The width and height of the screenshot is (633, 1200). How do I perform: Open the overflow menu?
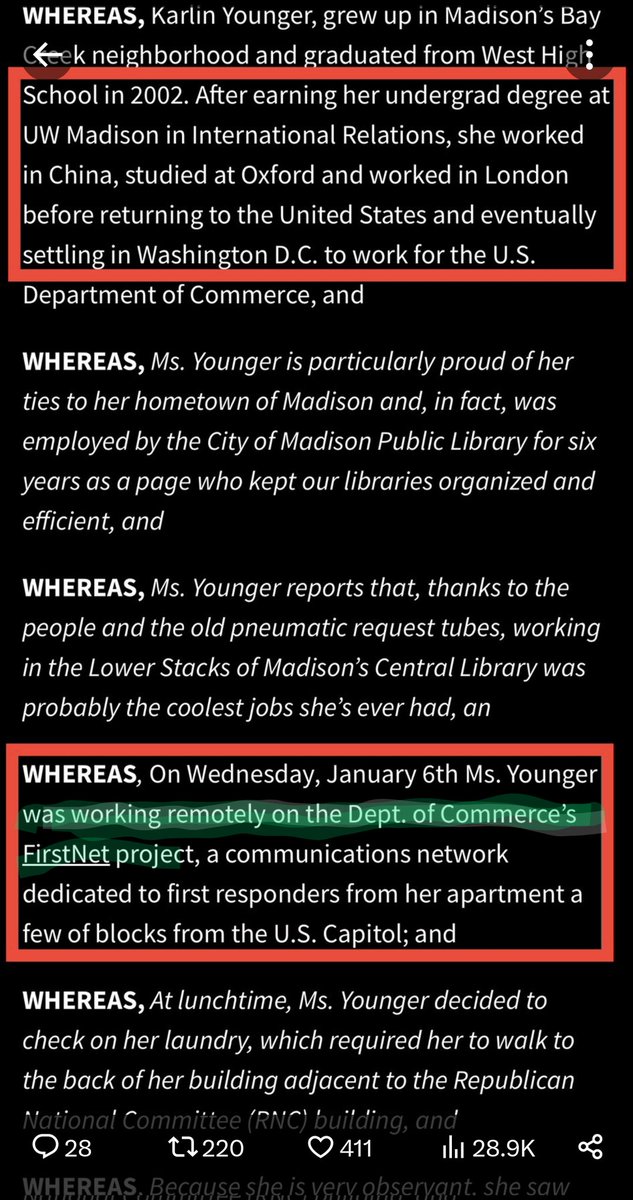coord(591,56)
